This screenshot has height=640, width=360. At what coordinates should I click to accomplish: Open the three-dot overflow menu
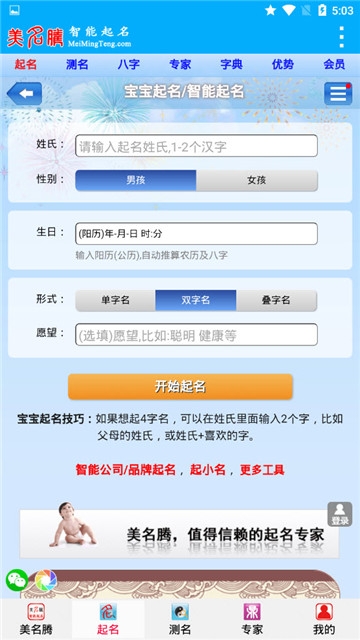342,37
